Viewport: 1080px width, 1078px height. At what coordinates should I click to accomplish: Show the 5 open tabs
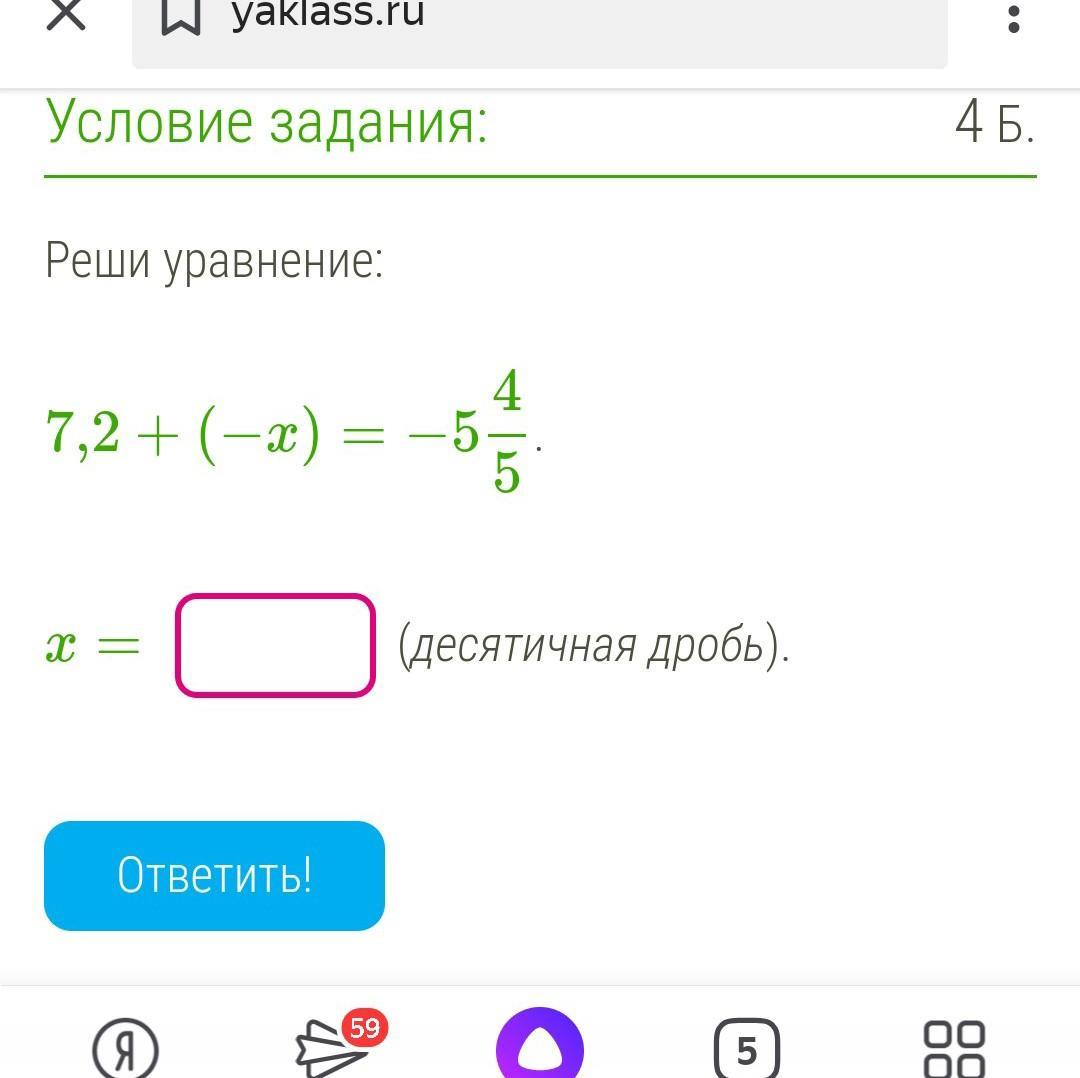click(x=747, y=1048)
